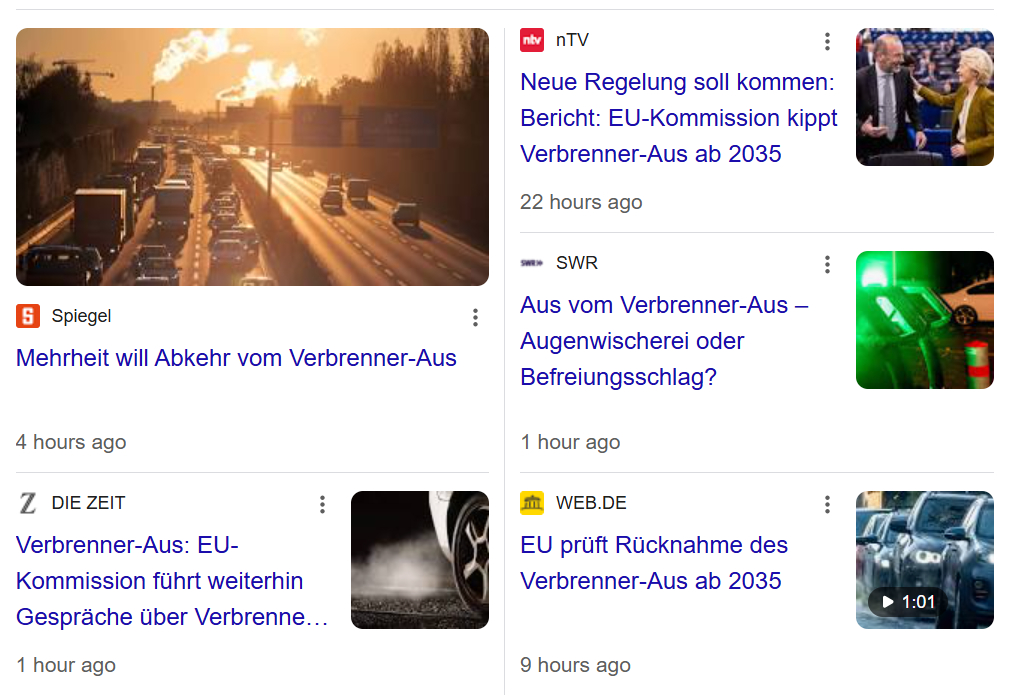
Task: Open DIE ZEIT article about EU-Kommission Gespräche
Action: coord(172,581)
